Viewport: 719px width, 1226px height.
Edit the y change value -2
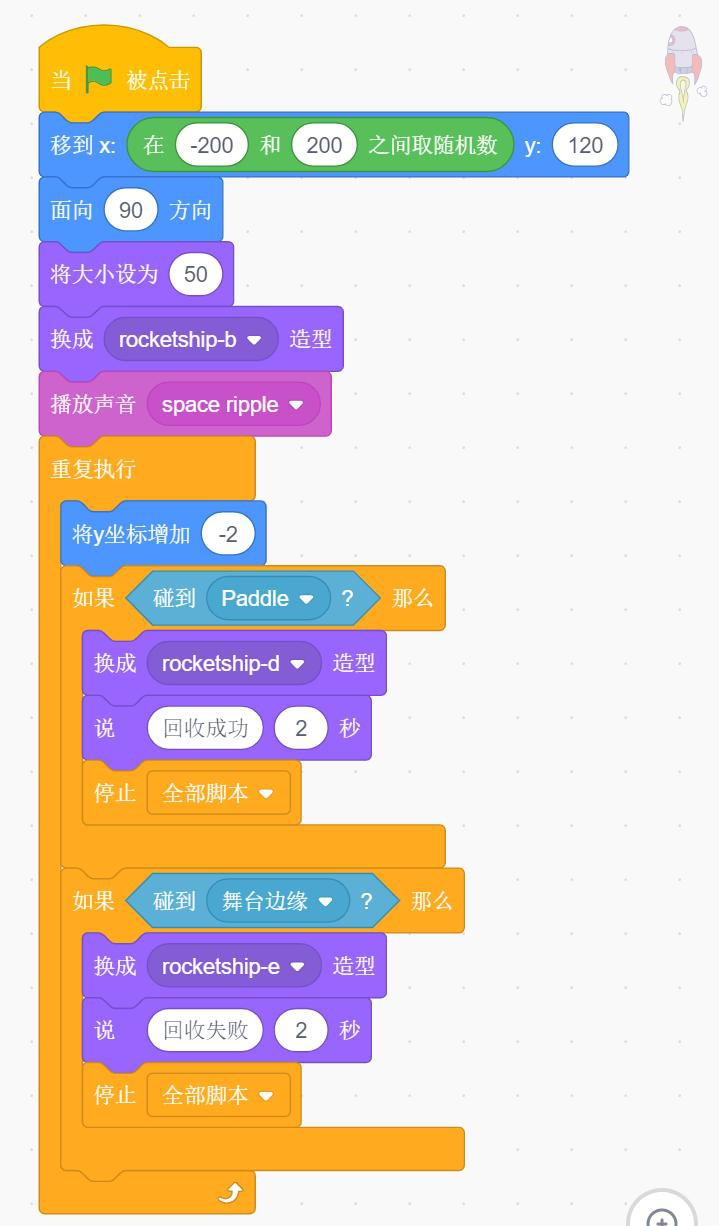[x=228, y=534]
